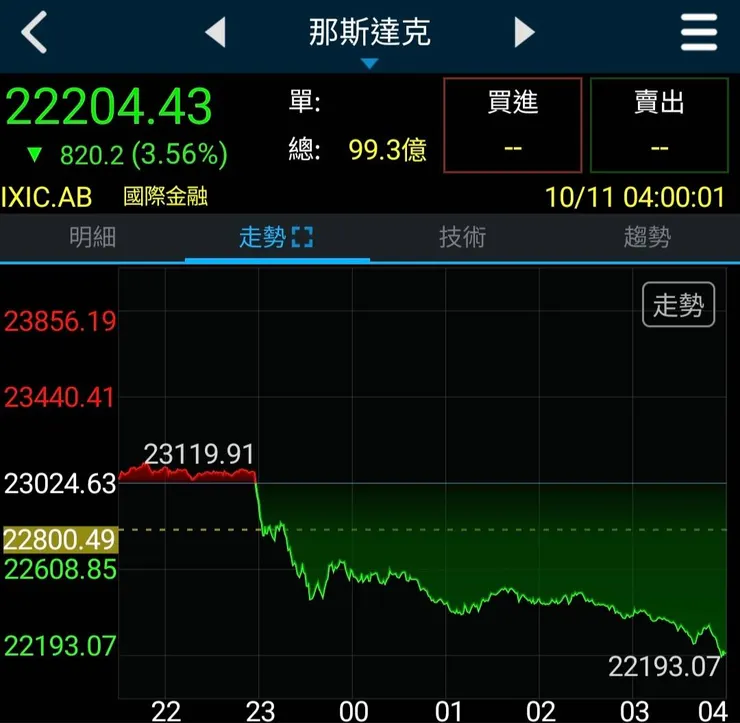
Task: Go back using the top-left arrow
Action: pyautogui.click(x=34, y=33)
